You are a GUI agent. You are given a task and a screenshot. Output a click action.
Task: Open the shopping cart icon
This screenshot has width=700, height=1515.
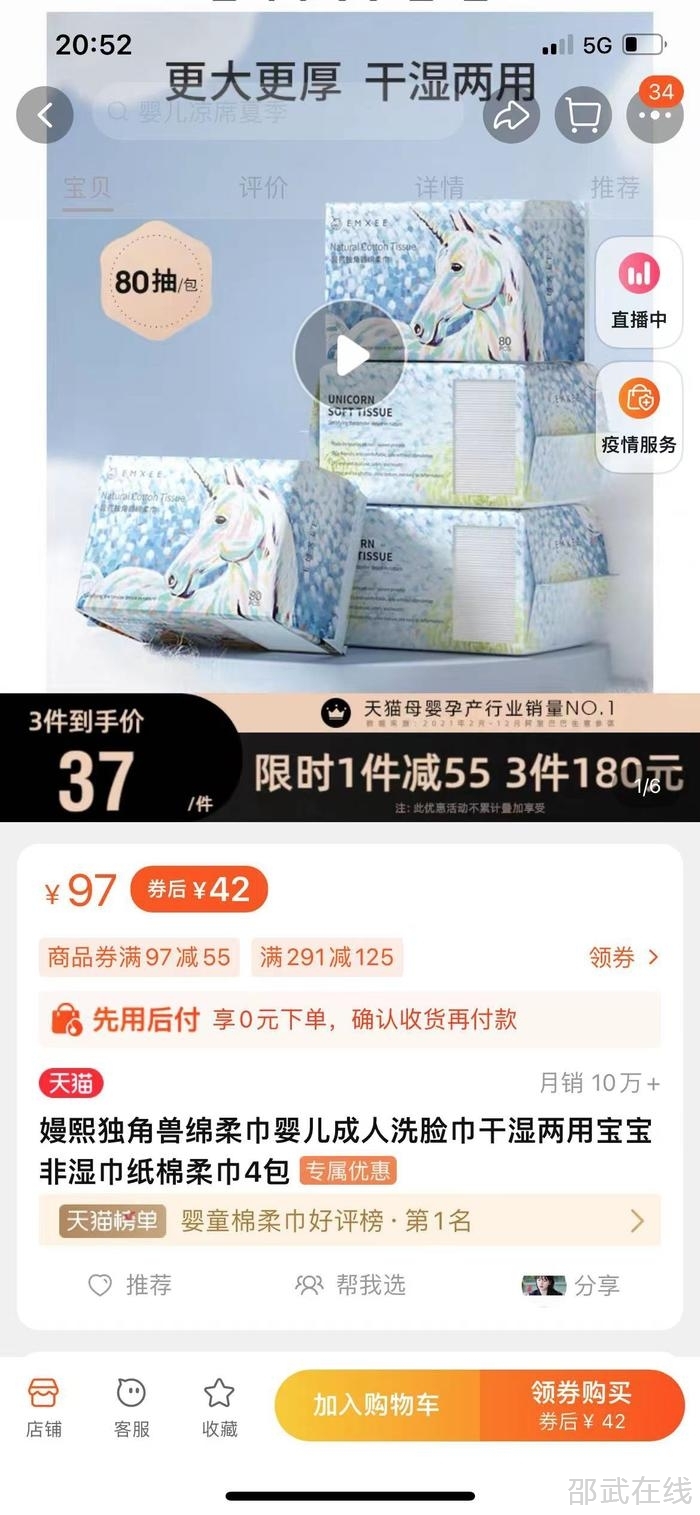pyautogui.click(x=583, y=115)
